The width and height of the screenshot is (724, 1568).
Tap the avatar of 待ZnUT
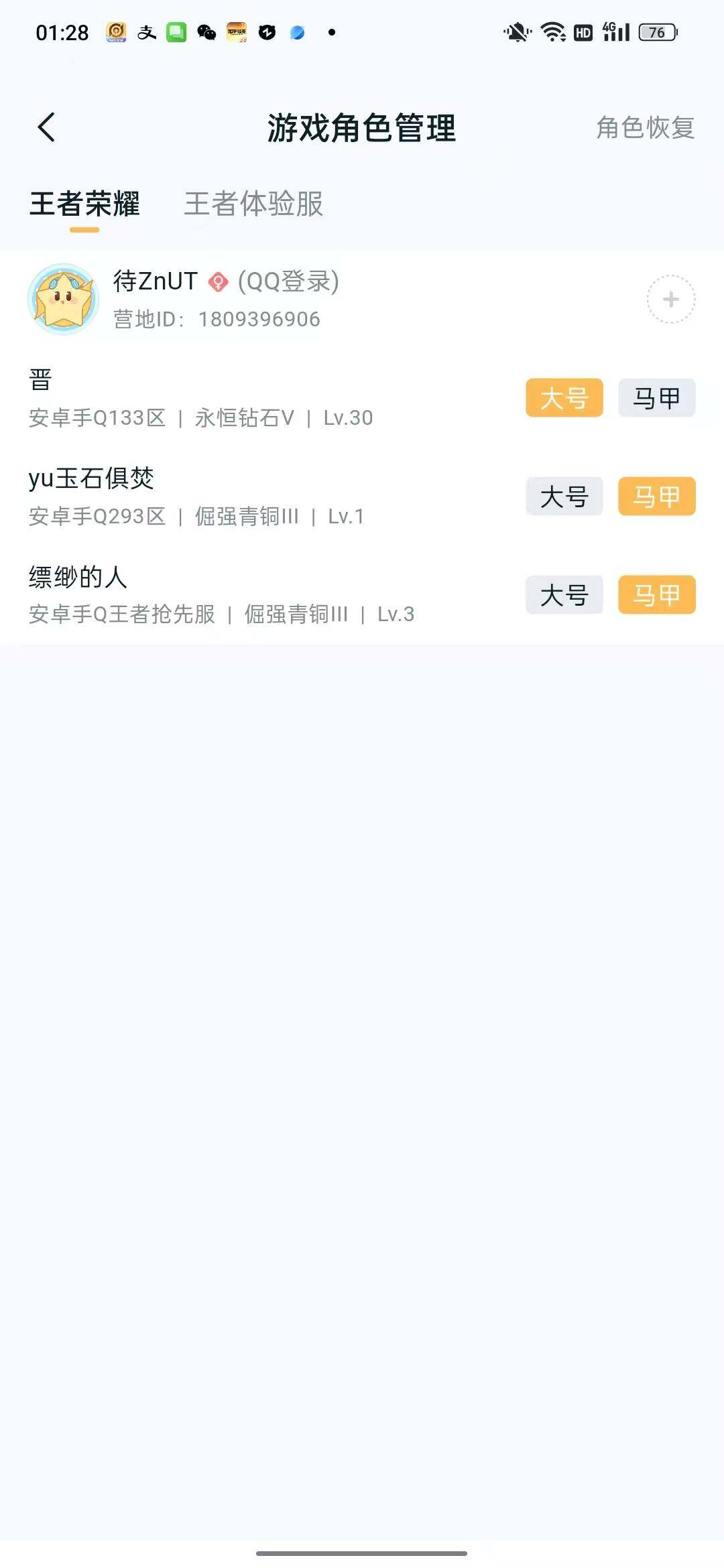pos(64,300)
